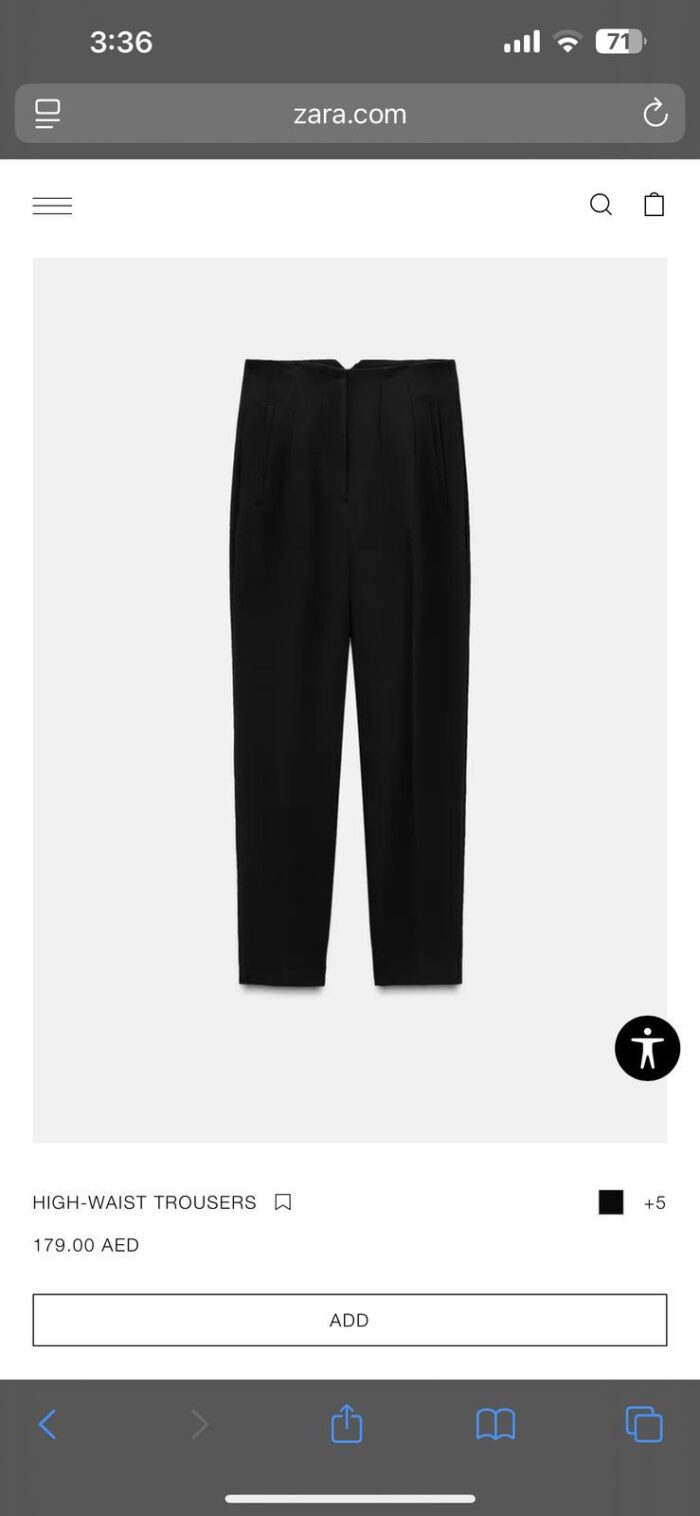This screenshot has height=1516, width=700.
Task: Go back to the previous page
Action: pos(47,1424)
